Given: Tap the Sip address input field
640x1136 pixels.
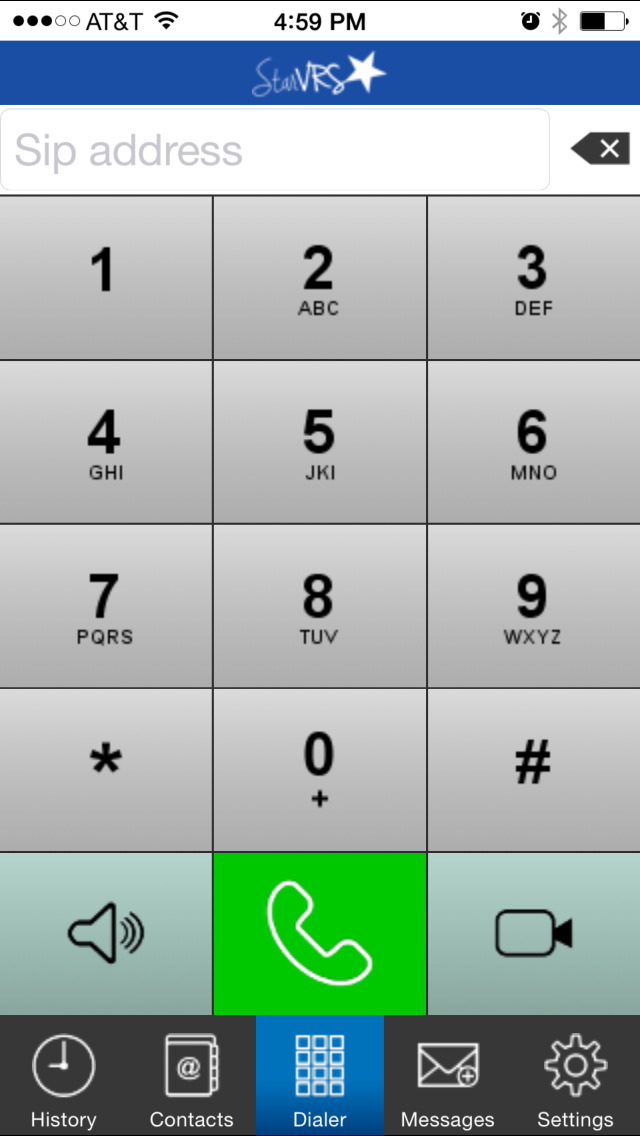Looking at the screenshot, I should tap(275, 150).
